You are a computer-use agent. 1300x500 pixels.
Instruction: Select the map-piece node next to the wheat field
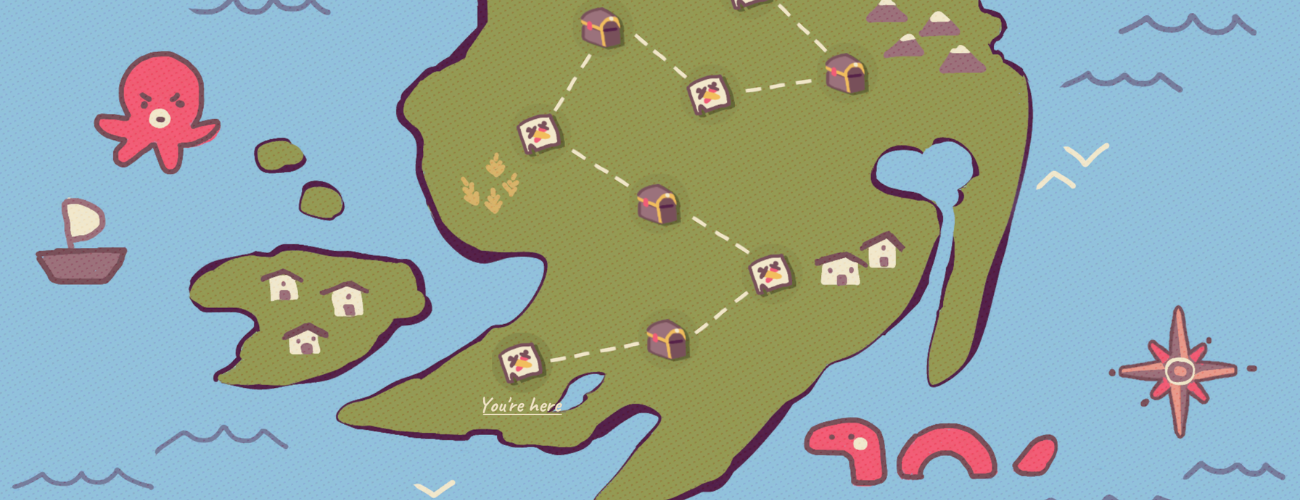coord(539,134)
